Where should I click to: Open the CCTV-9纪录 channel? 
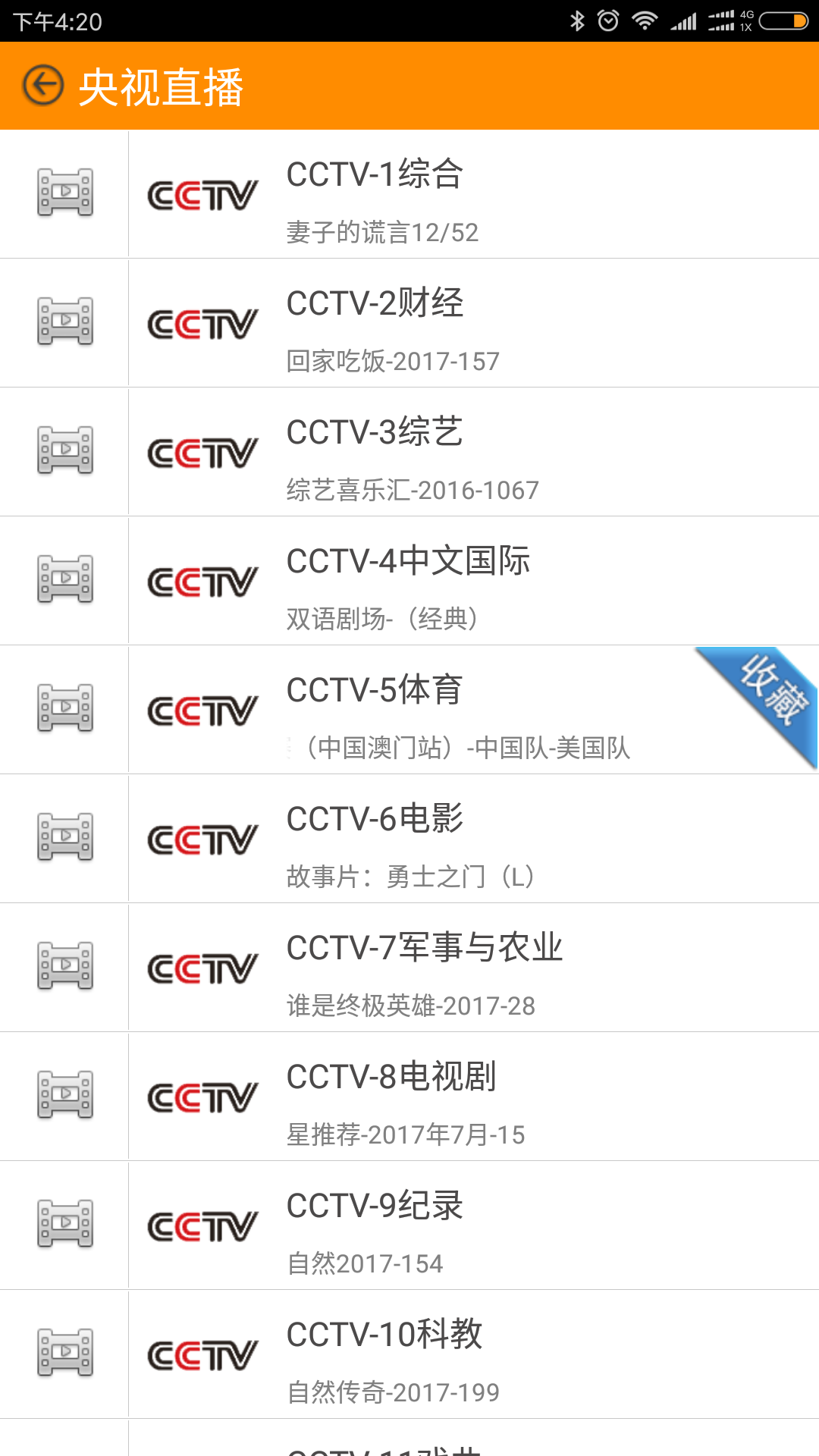[x=409, y=1226]
